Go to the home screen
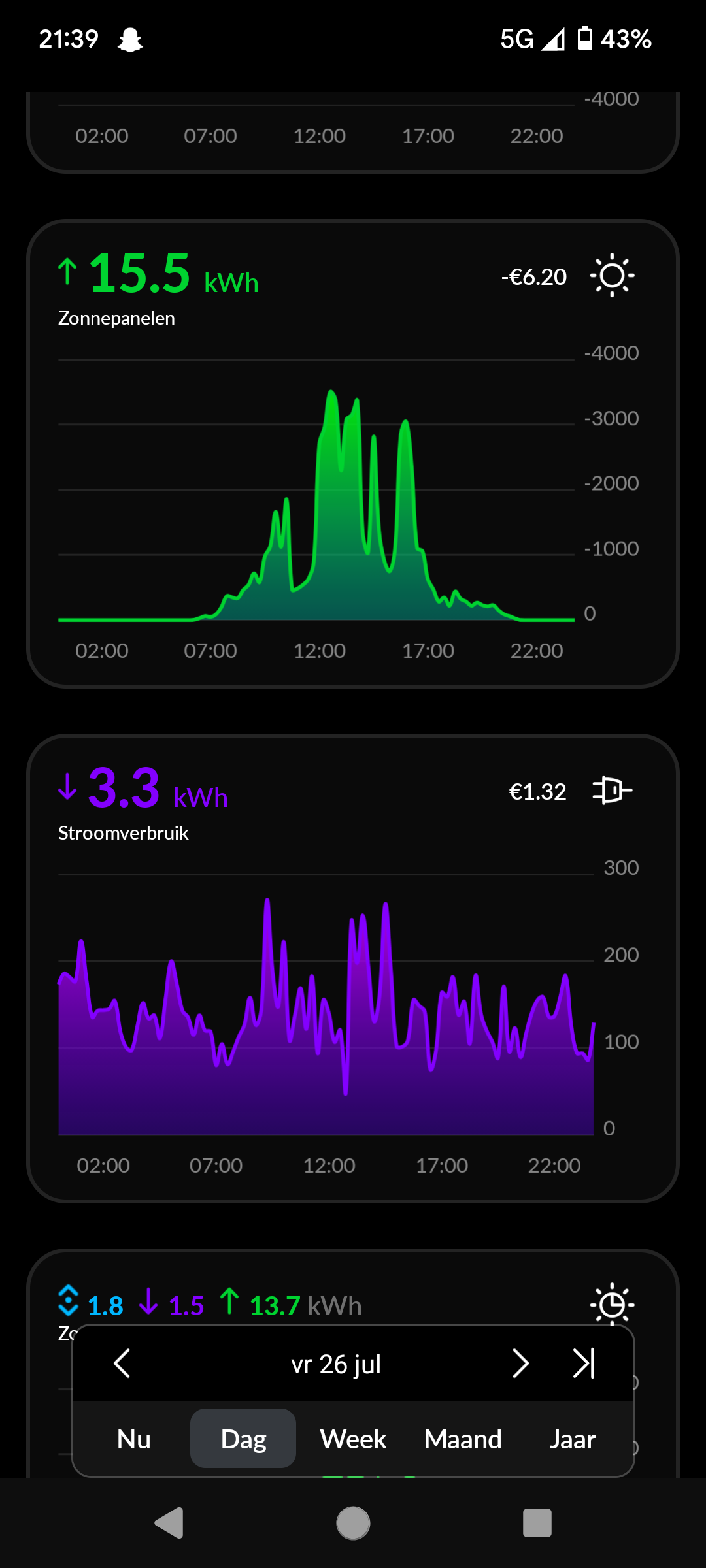Screen dimensions: 706x1568 pyautogui.click(x=353, y=1523)
